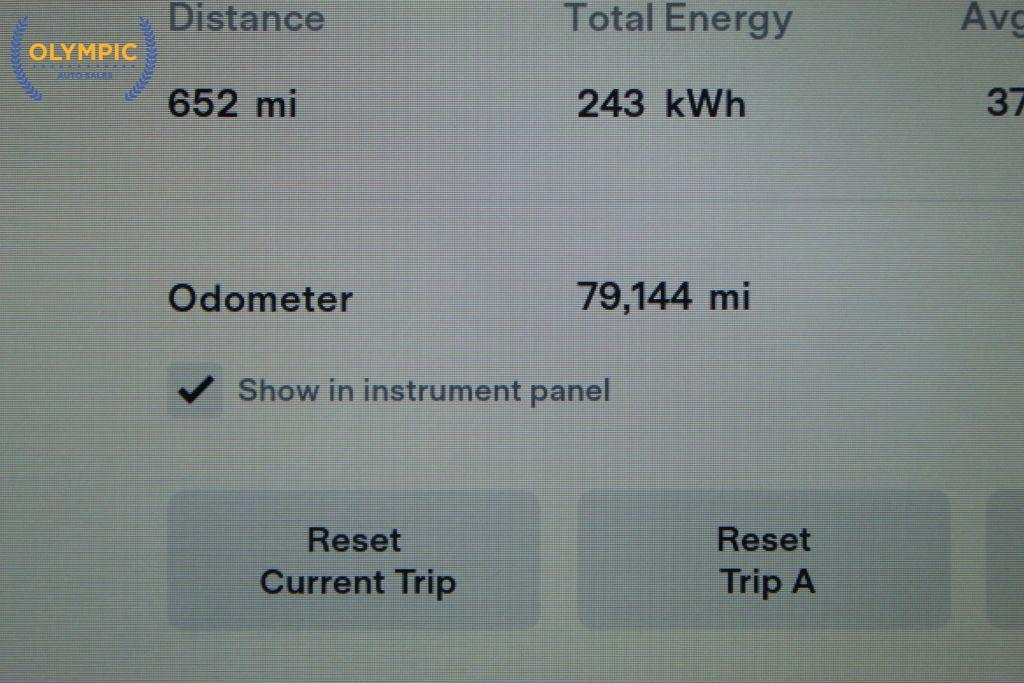This screenshot has width=1024, height=683.
Task: Uncheck Show in instrument panel
Action: (x=195, y=390)
